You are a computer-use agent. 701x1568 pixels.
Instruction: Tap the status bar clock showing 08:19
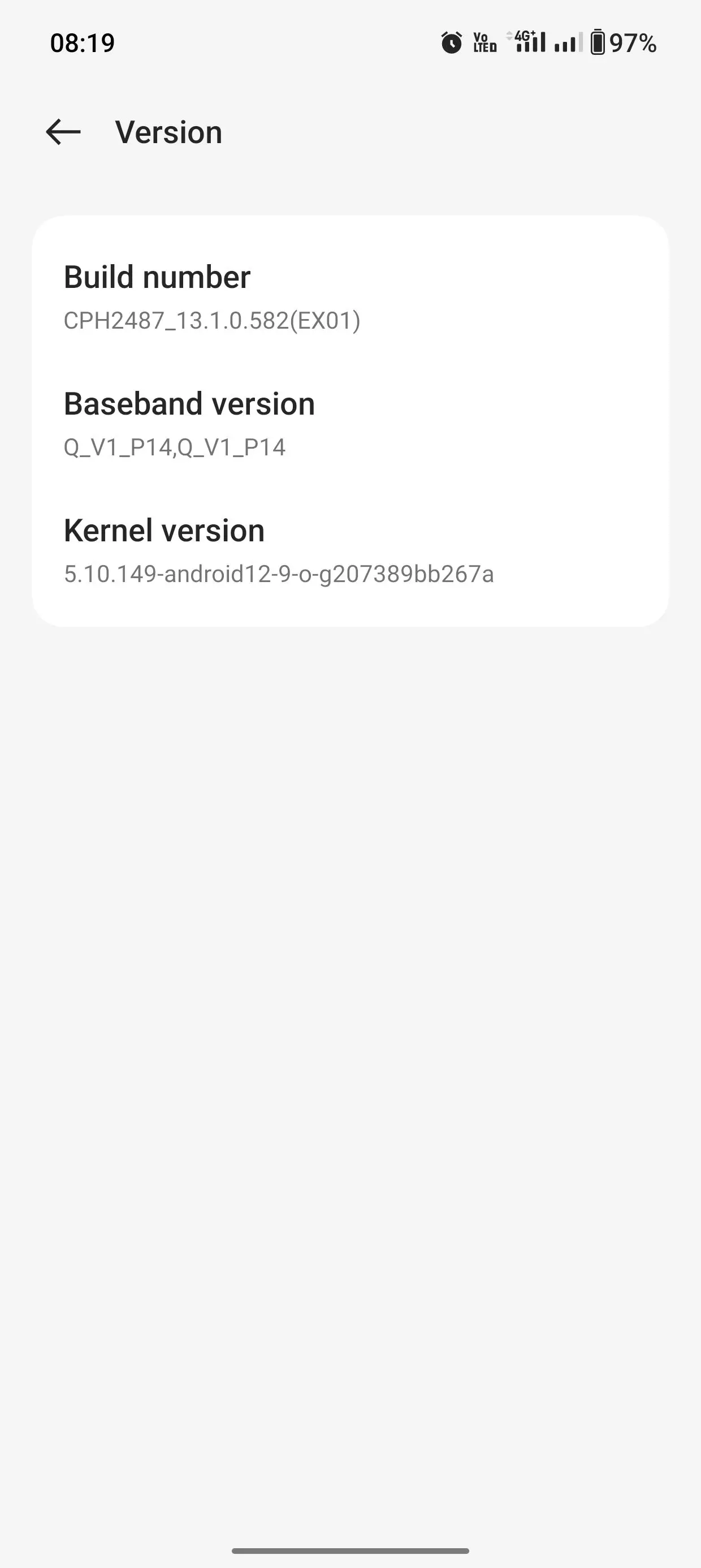pyautogui.click(x=81, y=43)
